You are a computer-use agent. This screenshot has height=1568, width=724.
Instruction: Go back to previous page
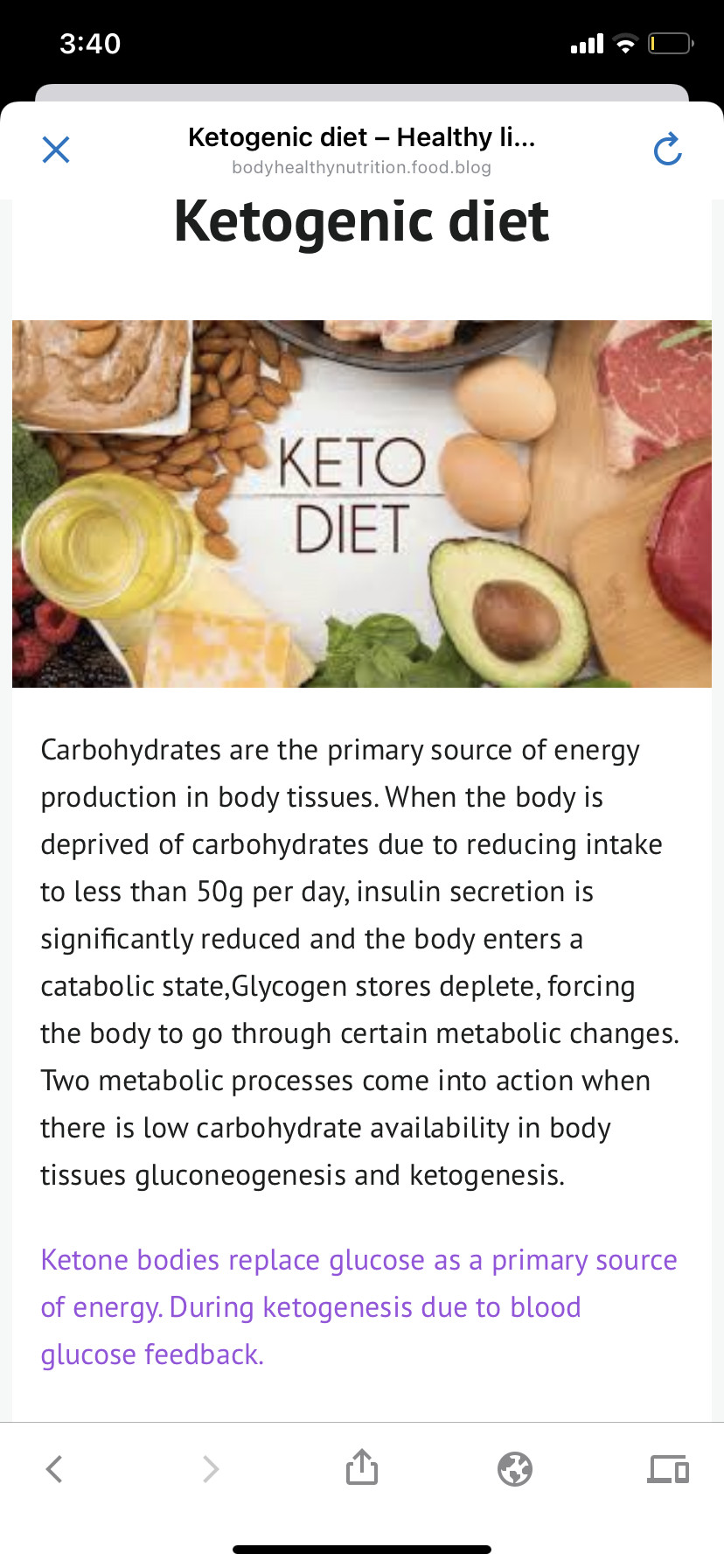coord(54,1468)
